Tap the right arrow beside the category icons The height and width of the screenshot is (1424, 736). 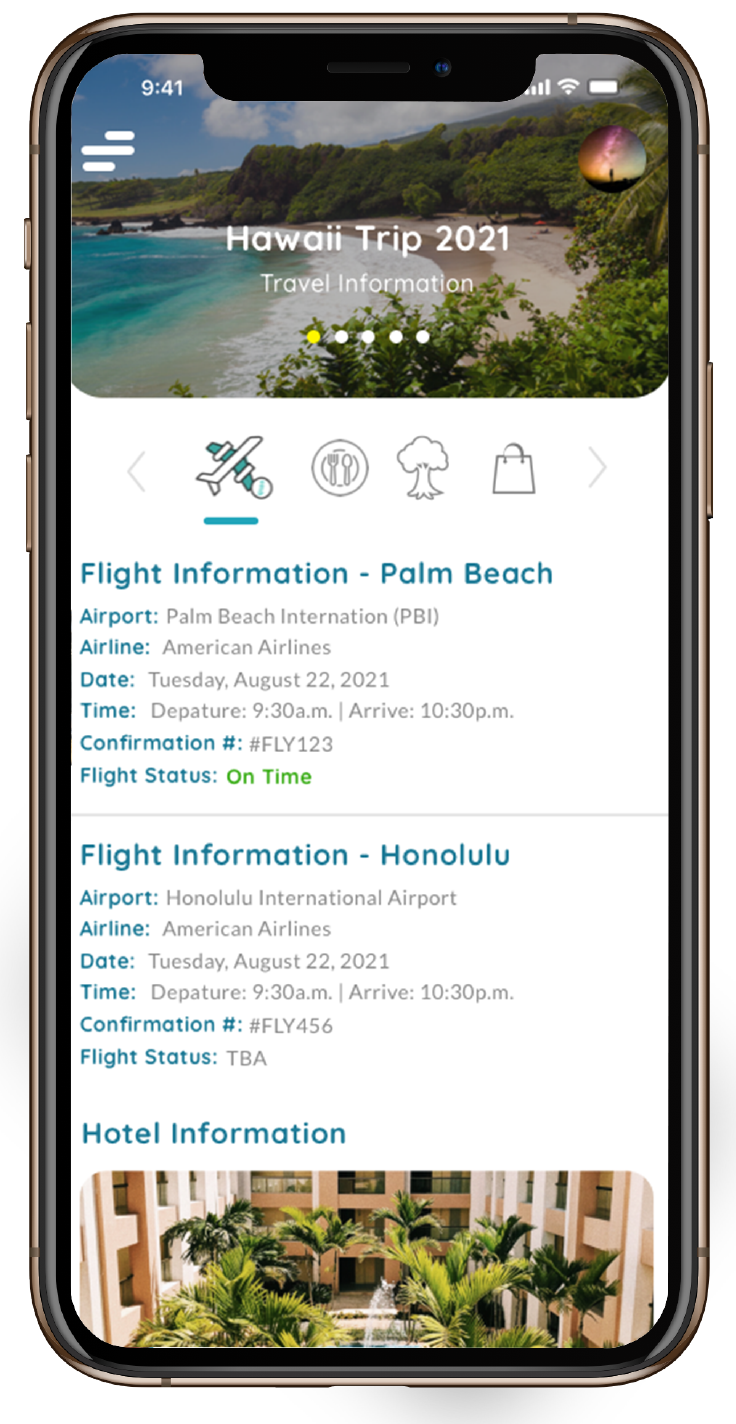597,468
